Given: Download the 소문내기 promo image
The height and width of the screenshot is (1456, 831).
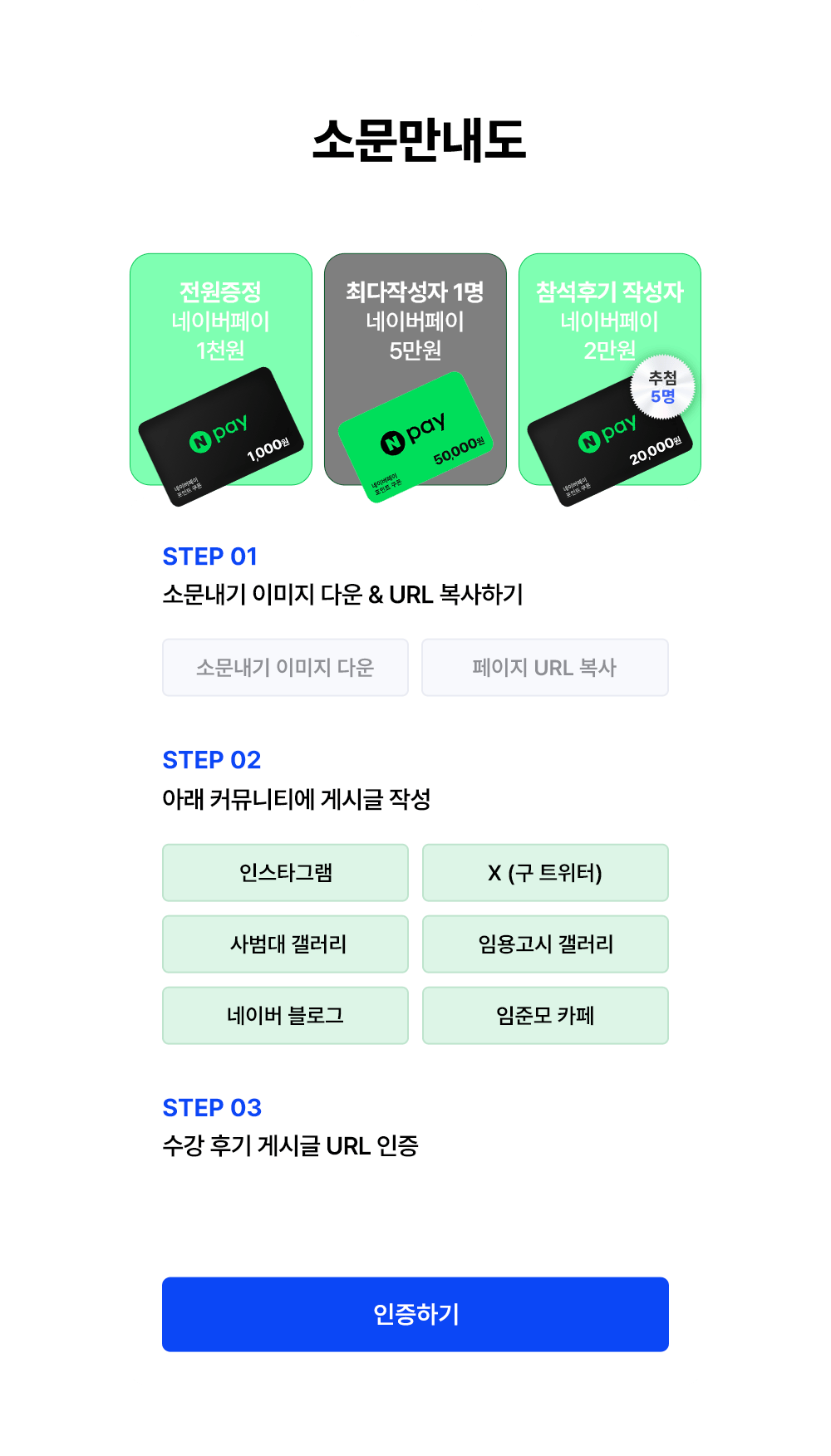Looking at the screenshot, I should (285, 667).
